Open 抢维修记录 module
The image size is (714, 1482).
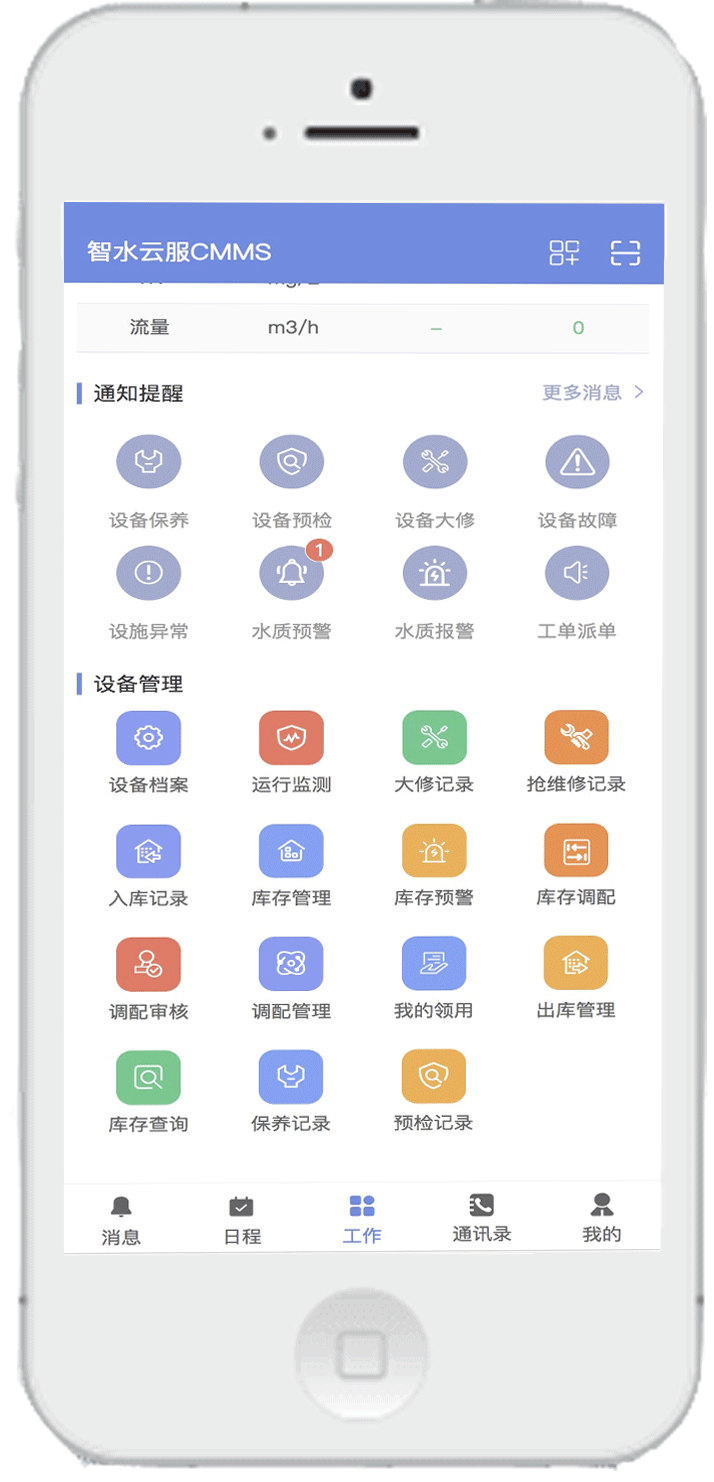[x=577, y=738]
